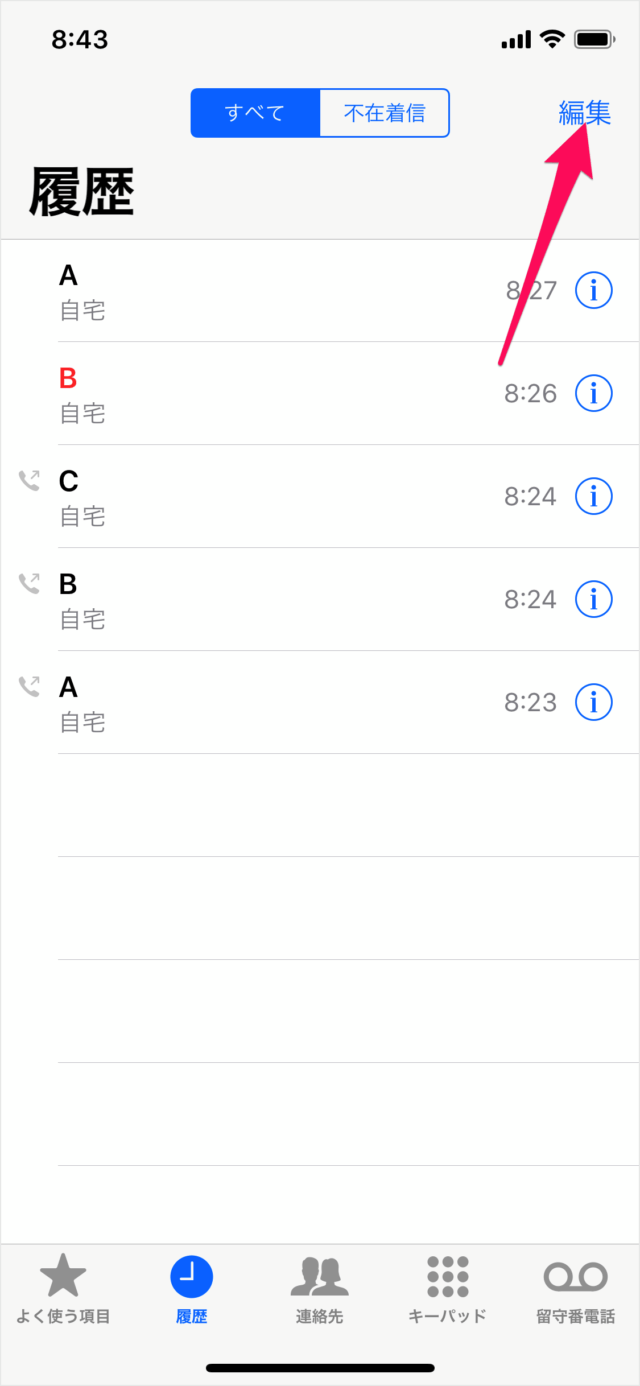
Task: Open info for A's 8:27 call
Action: (594, 291)
